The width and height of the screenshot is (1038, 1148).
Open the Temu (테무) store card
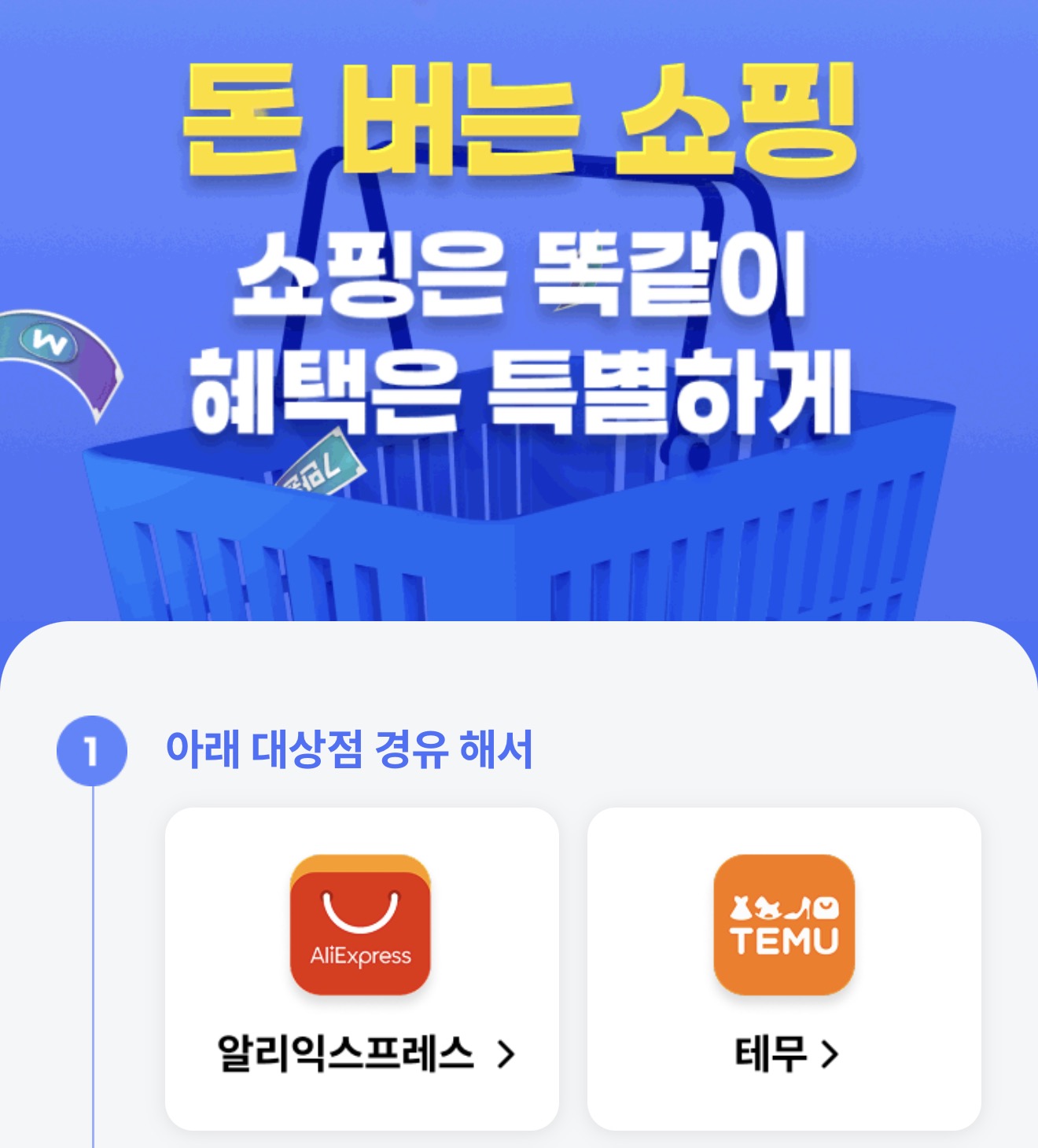tap(784, 969)
